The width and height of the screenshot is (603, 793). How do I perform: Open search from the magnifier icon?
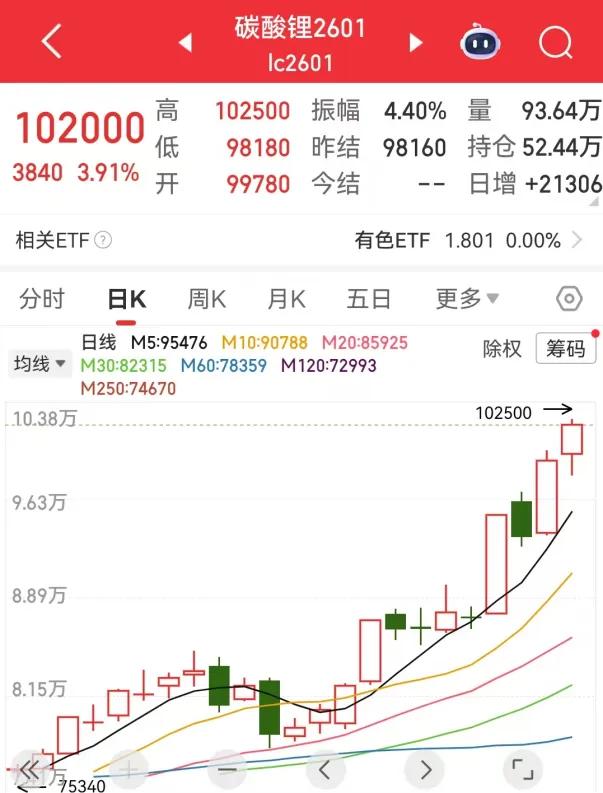pyautogui.click(x=554, y=42)
